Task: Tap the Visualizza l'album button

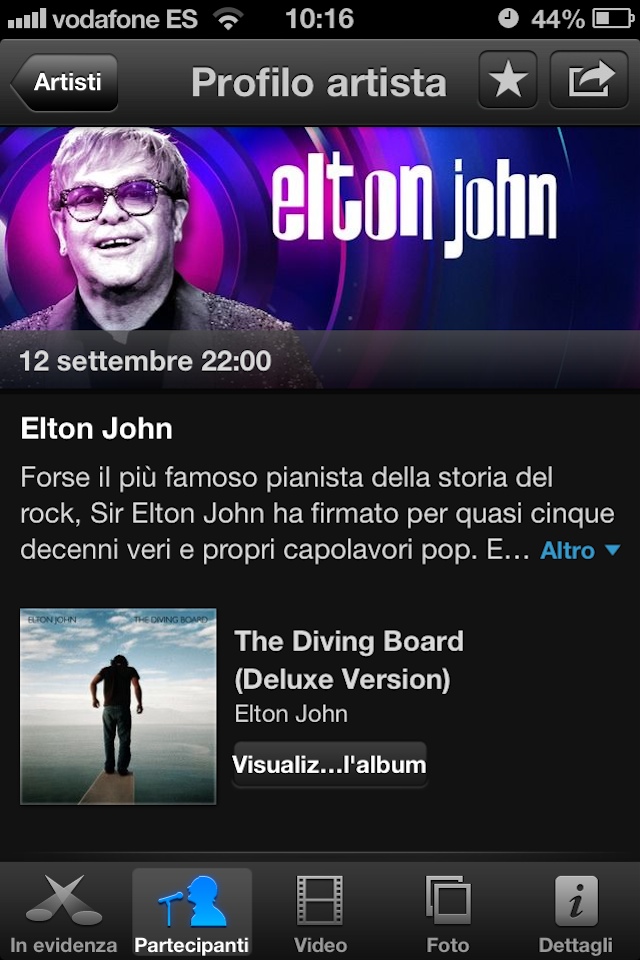Action: click(330, 765)
